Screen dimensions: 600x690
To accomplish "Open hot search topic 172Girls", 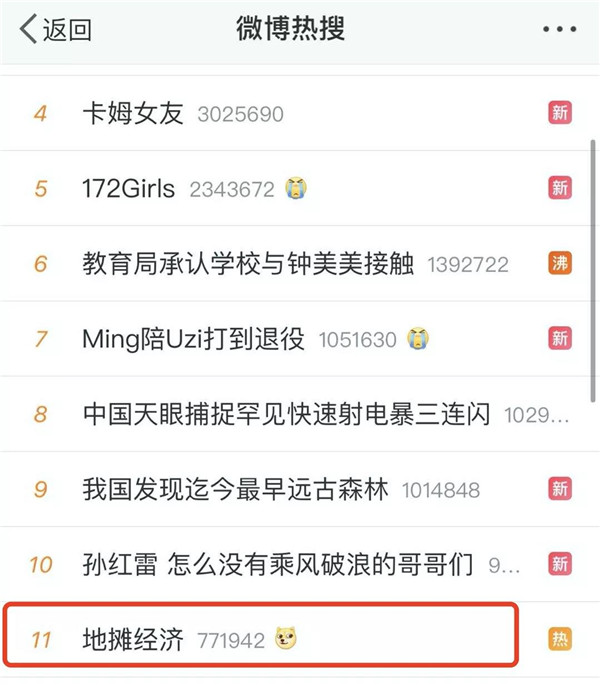I will pyautogui.click(x=128, y=188).
